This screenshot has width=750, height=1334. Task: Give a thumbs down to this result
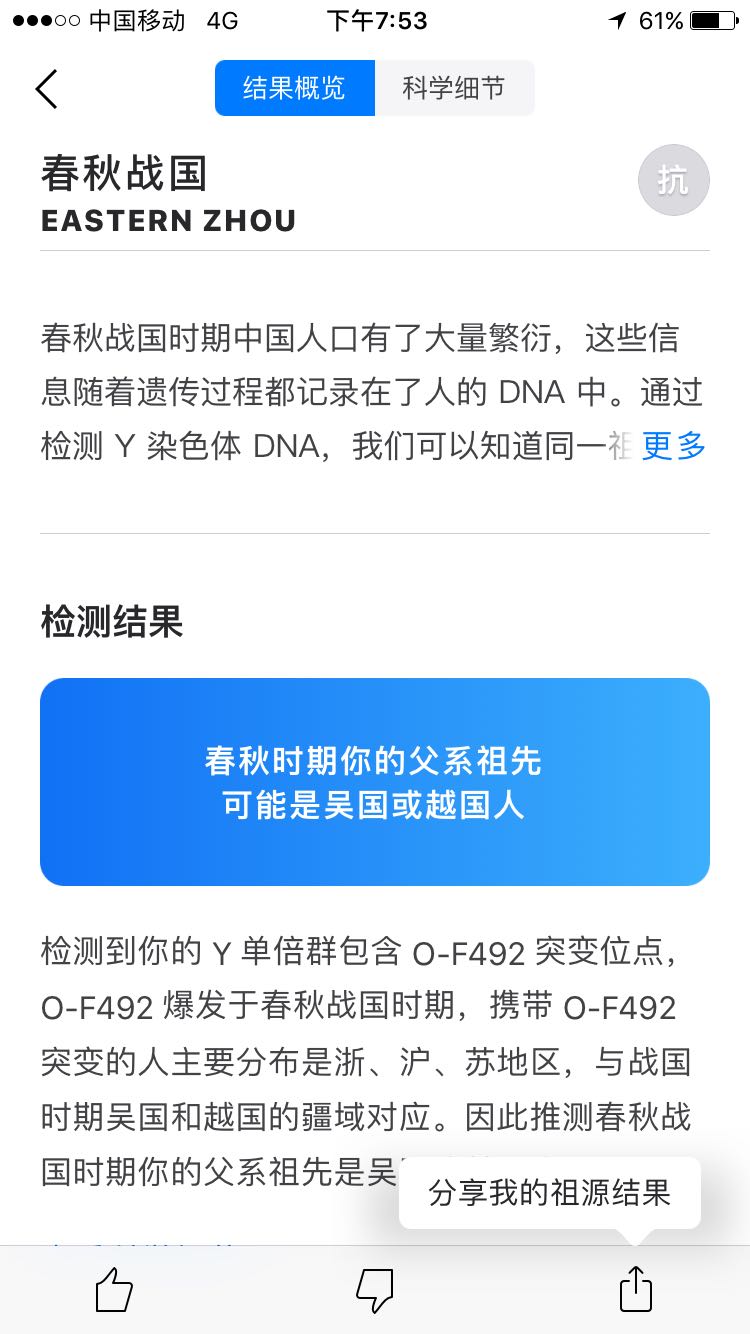[375, 1291]
